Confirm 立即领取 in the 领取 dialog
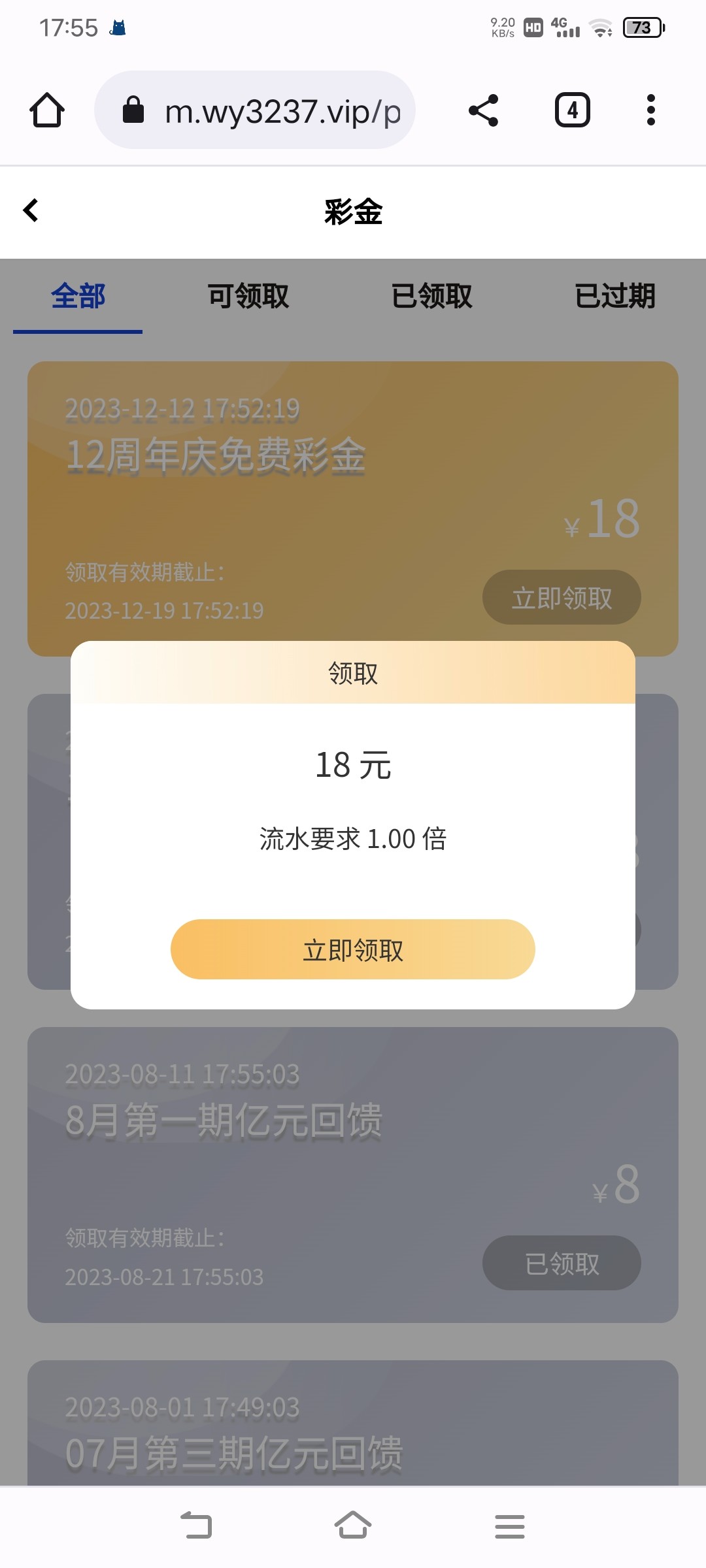This screenshot has width=706, height=1568. [353, 949]
